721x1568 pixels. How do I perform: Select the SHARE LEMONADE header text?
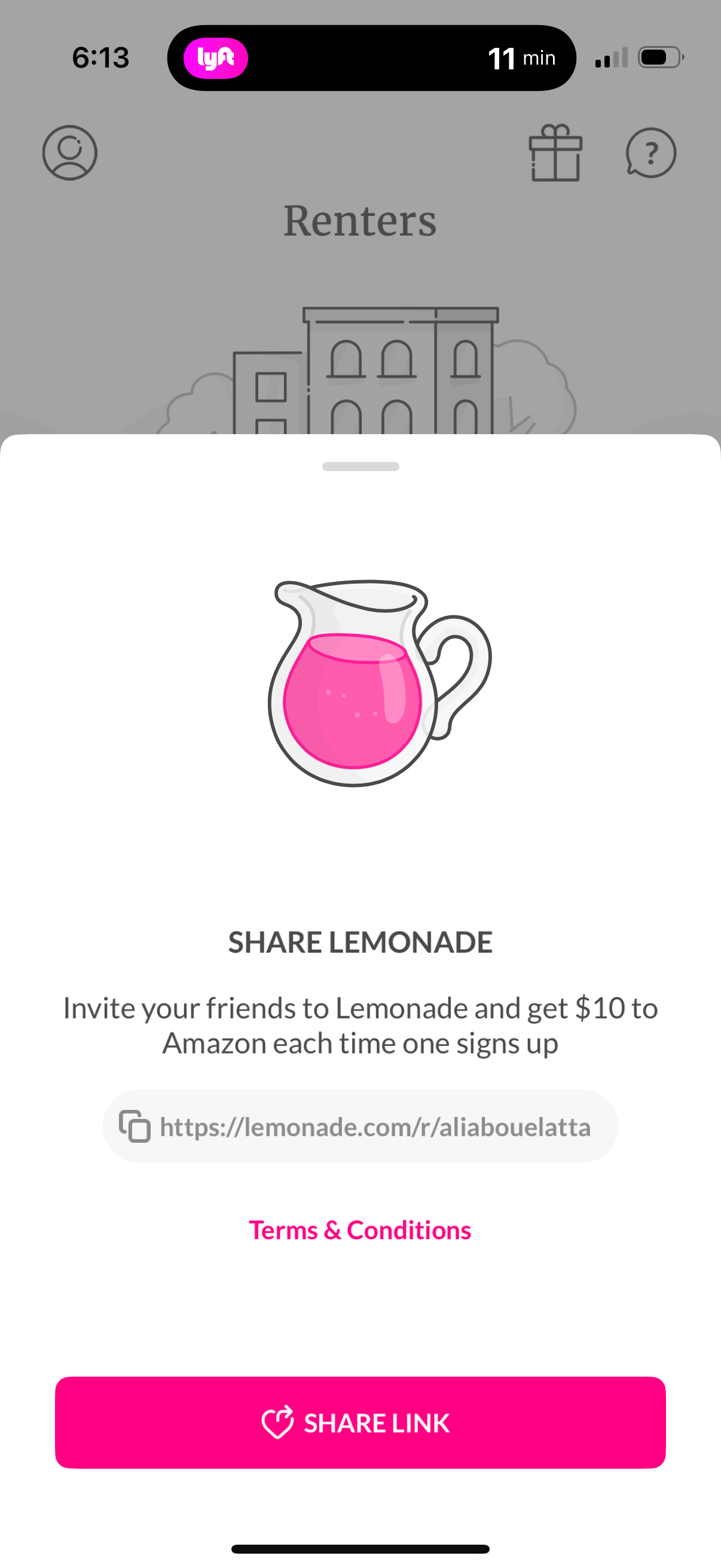coord(360,942)
